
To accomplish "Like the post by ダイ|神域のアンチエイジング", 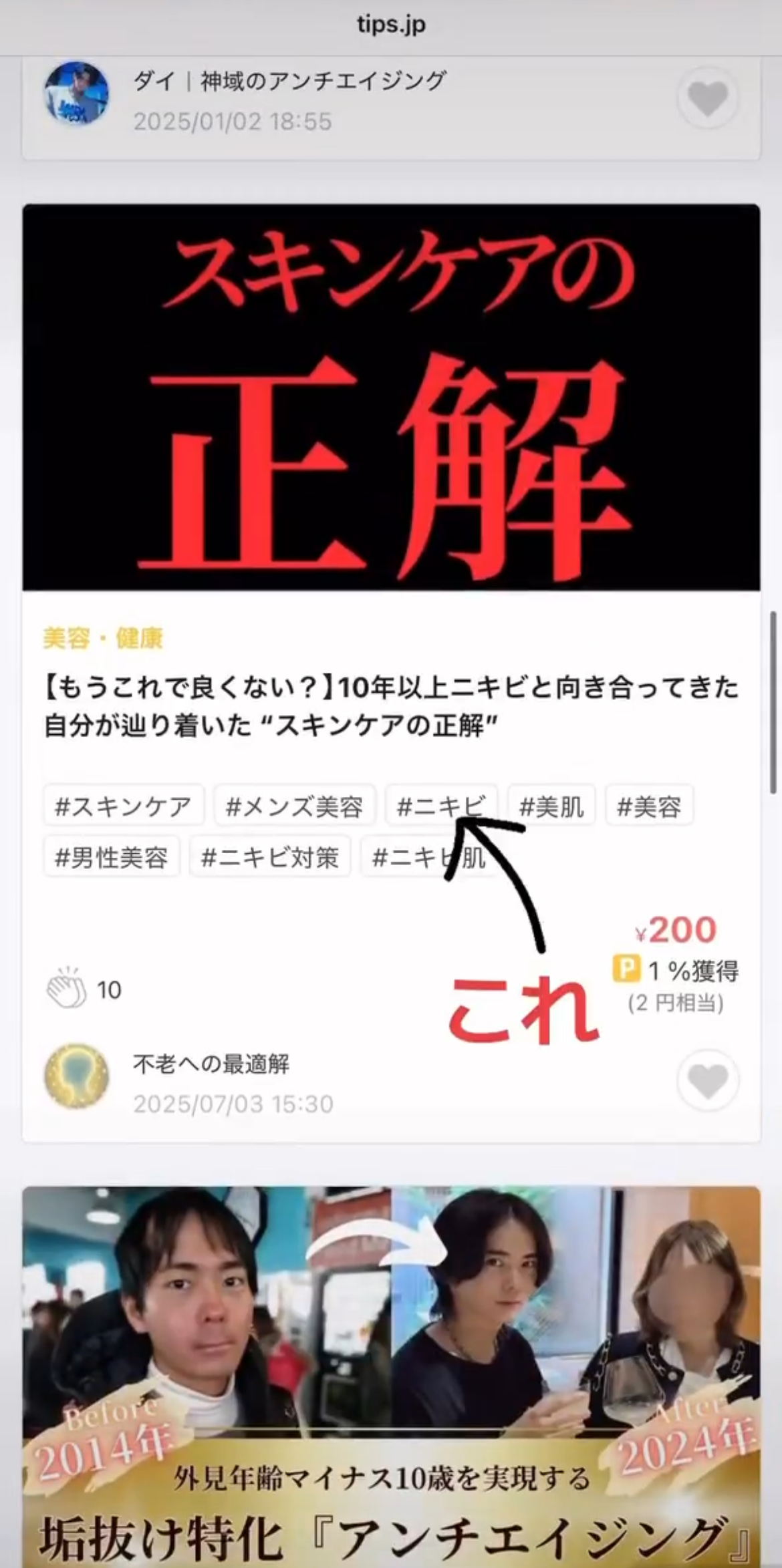I will pos(708,99).
